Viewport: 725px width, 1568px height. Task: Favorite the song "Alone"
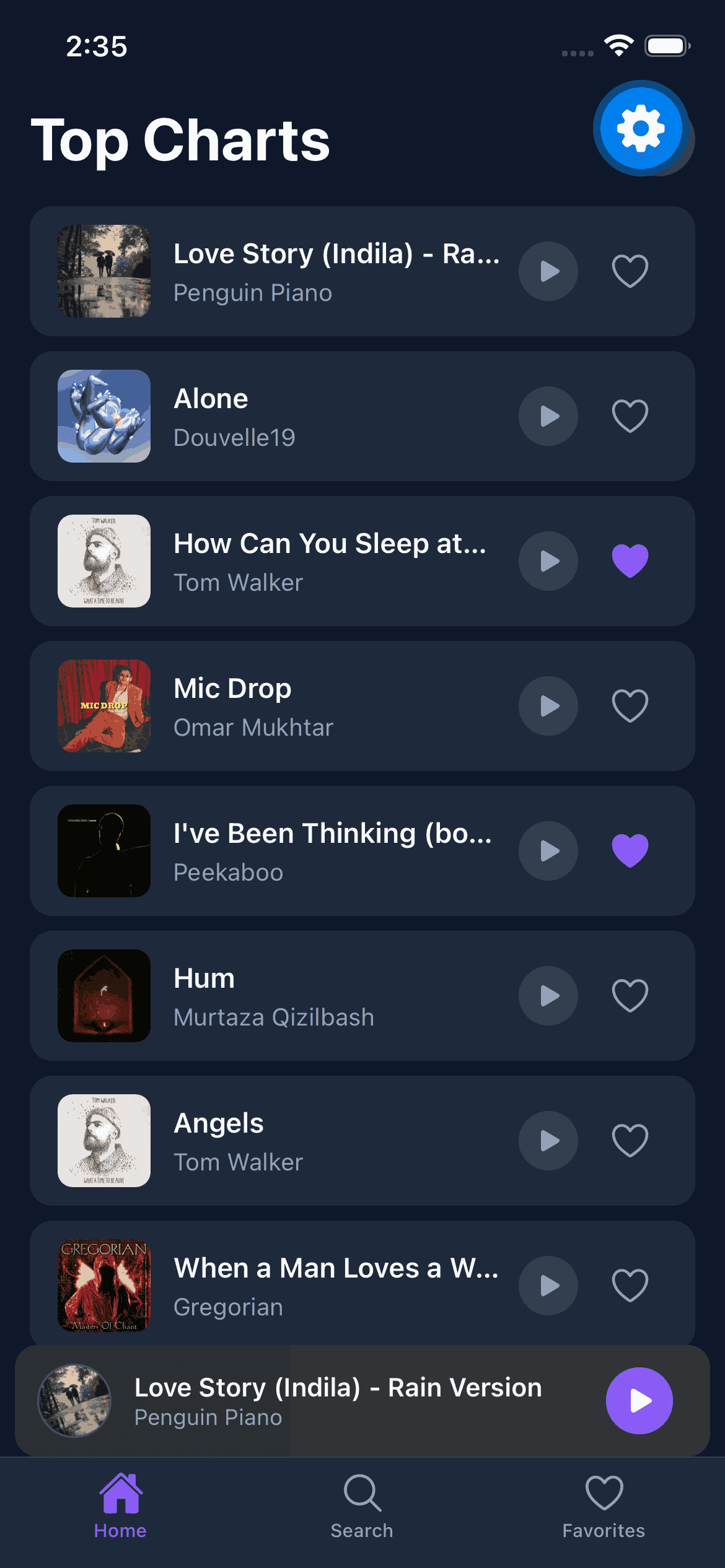pyautogui.click(x=630, y=416)
